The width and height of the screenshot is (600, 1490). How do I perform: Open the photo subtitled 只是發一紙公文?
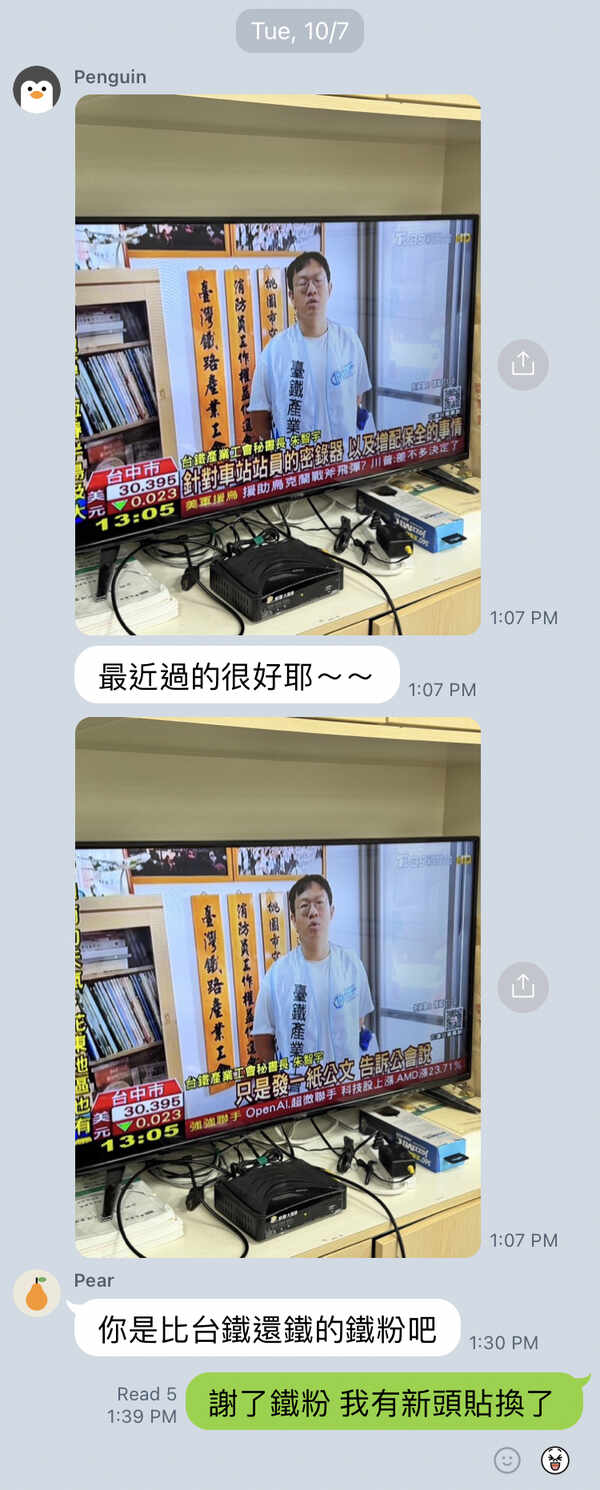(277, 987)
